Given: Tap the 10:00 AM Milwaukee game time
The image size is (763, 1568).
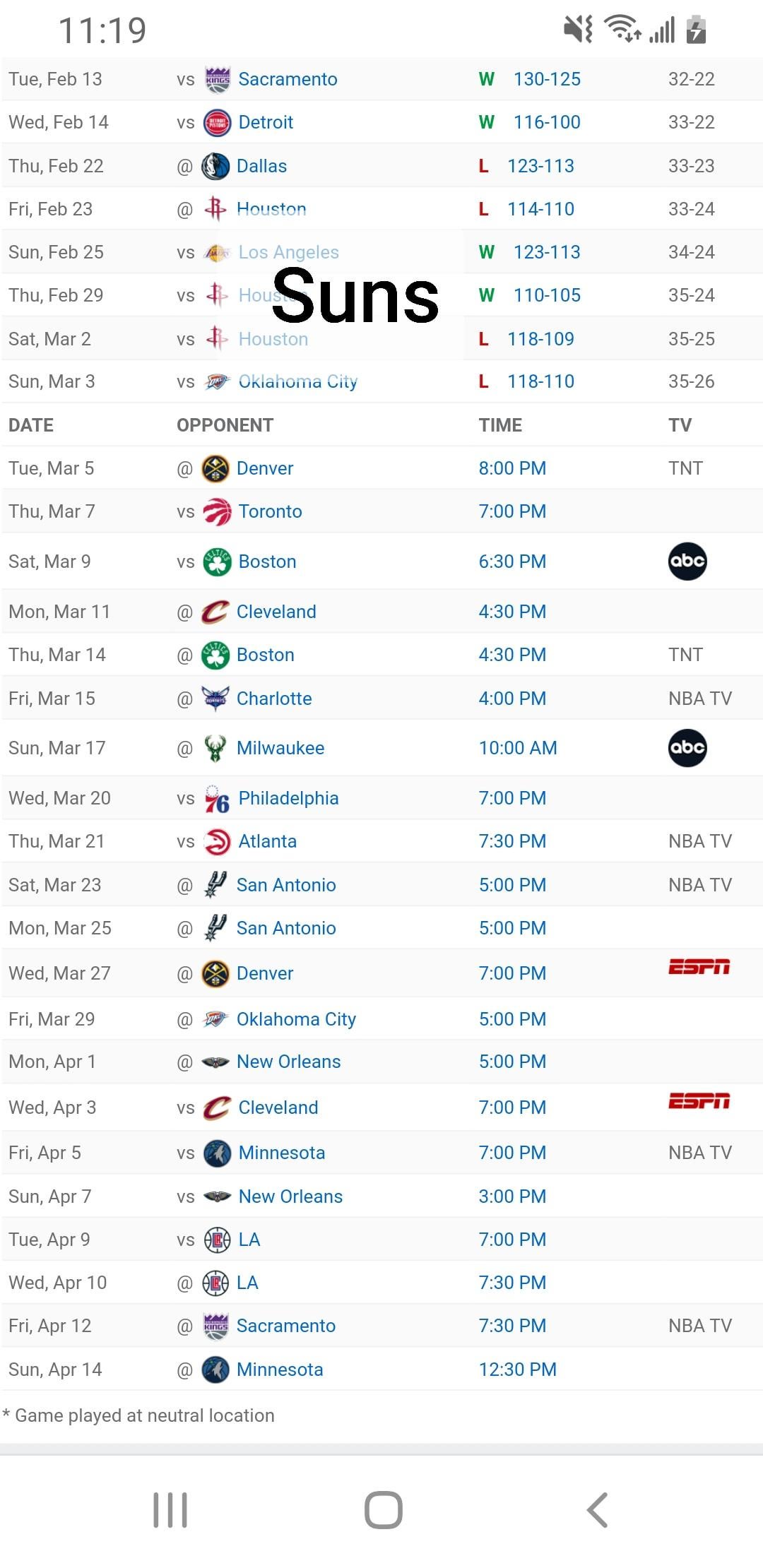Looking at the screenshot, I should (x=517, y=748).
